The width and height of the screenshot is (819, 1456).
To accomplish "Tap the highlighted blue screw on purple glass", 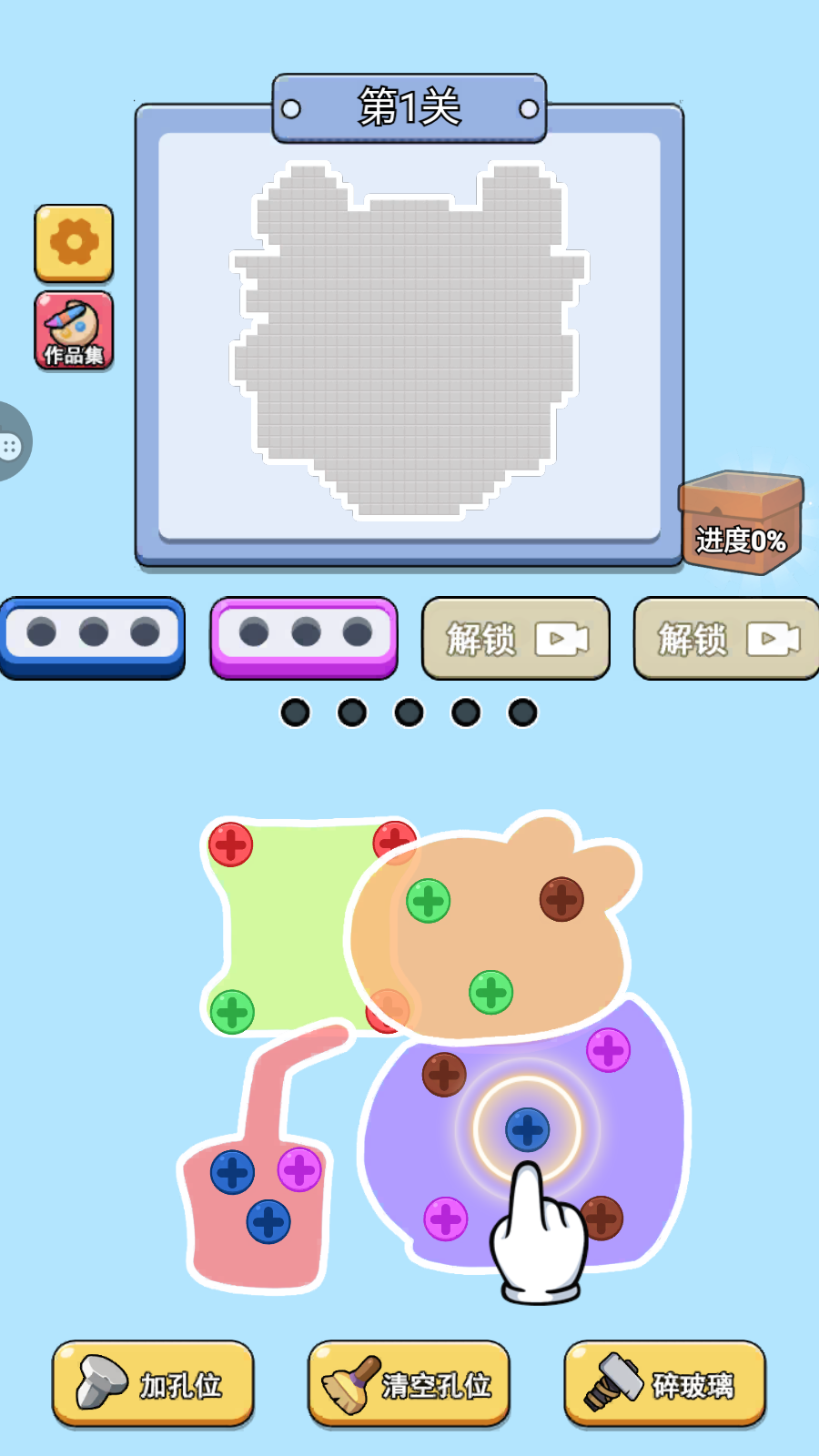I will coord(527,1129).
